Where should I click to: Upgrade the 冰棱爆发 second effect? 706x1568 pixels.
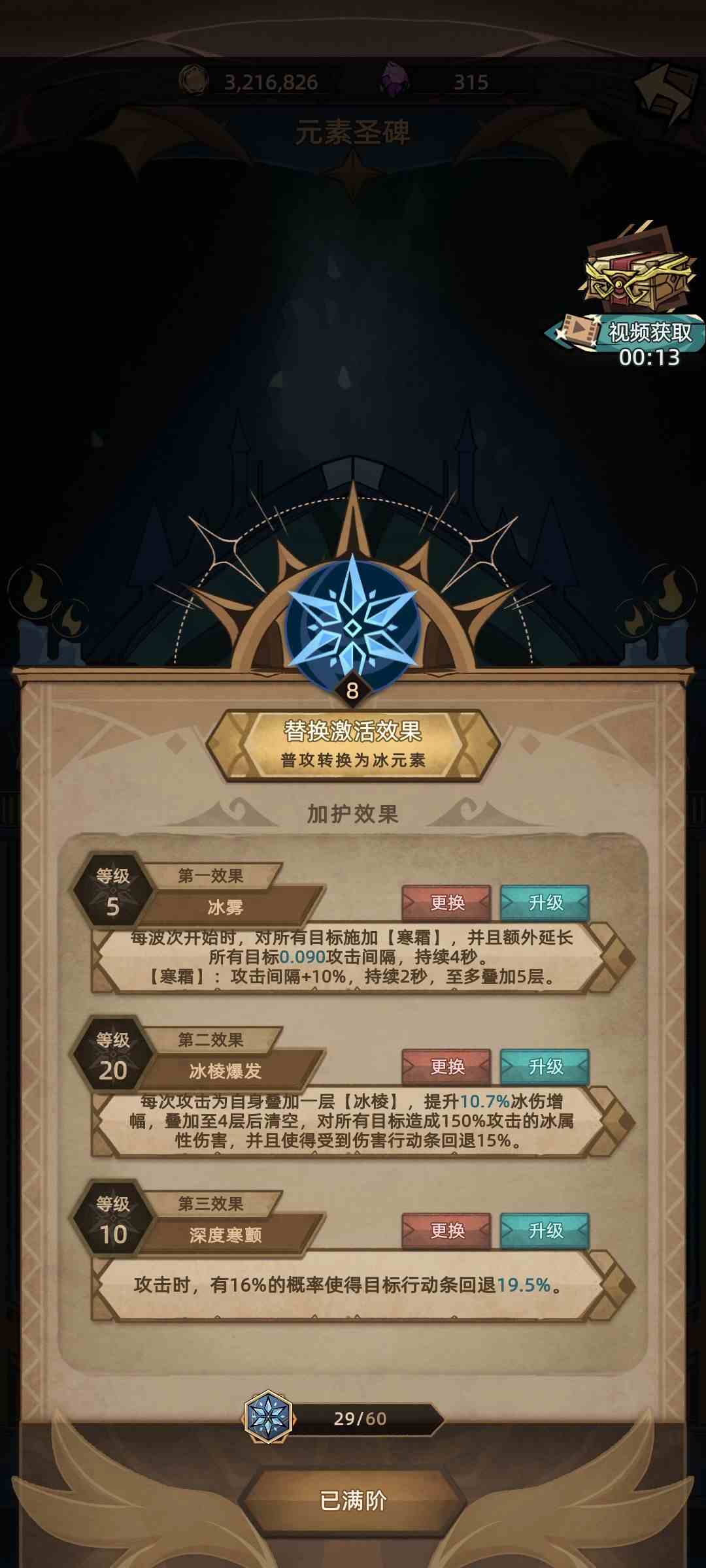tap(545, 1067)
